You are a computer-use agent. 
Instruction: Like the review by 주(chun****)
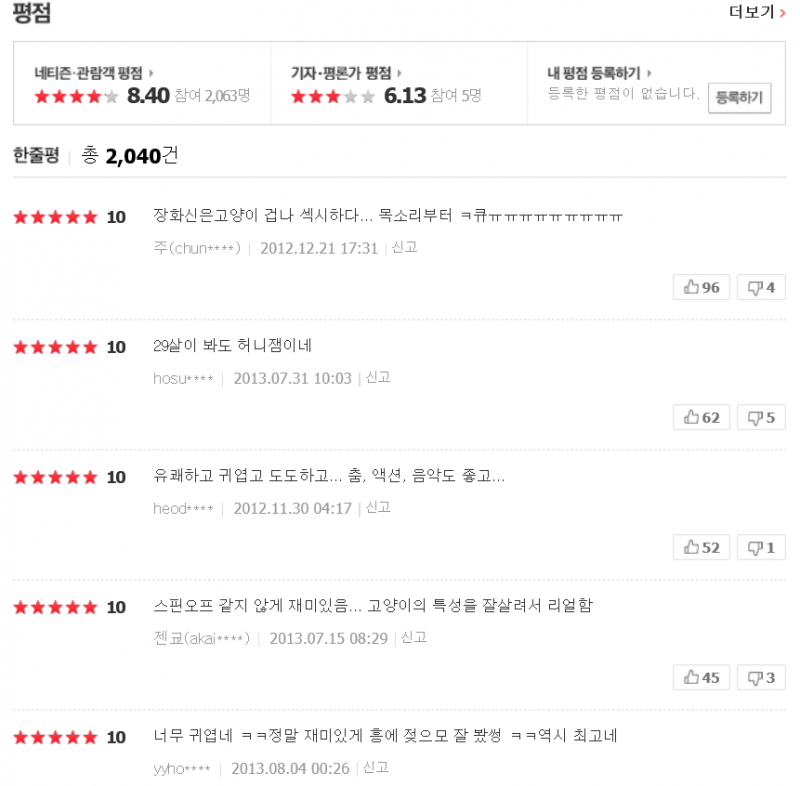702,288
